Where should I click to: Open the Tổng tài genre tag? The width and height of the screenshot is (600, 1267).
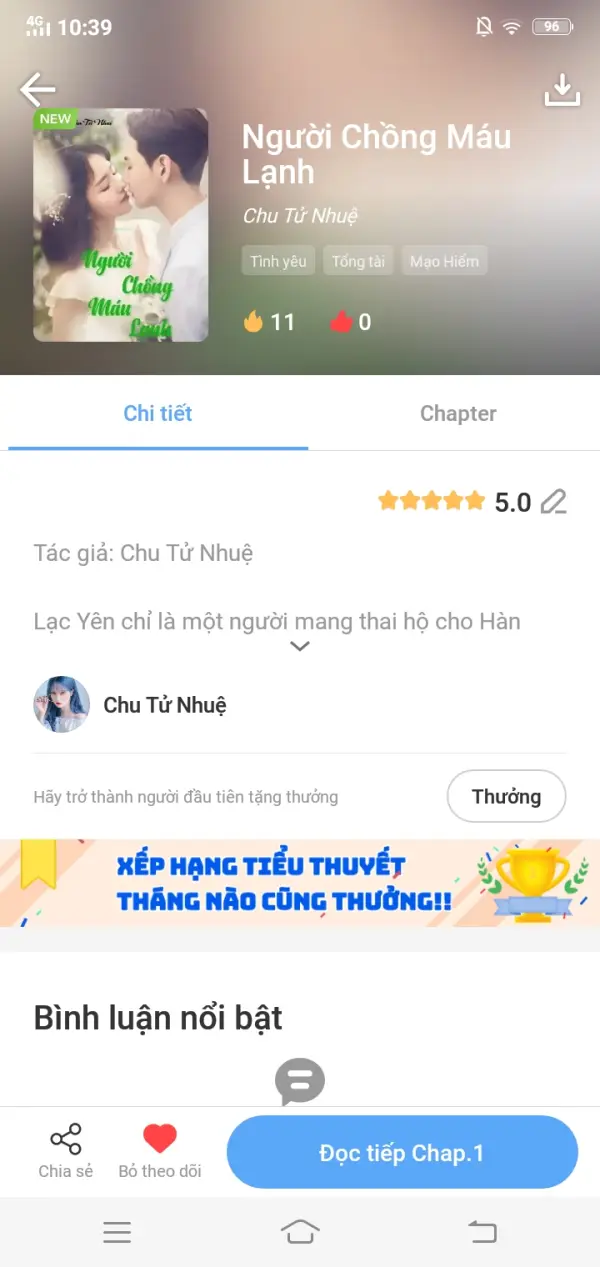pos(358,261)
